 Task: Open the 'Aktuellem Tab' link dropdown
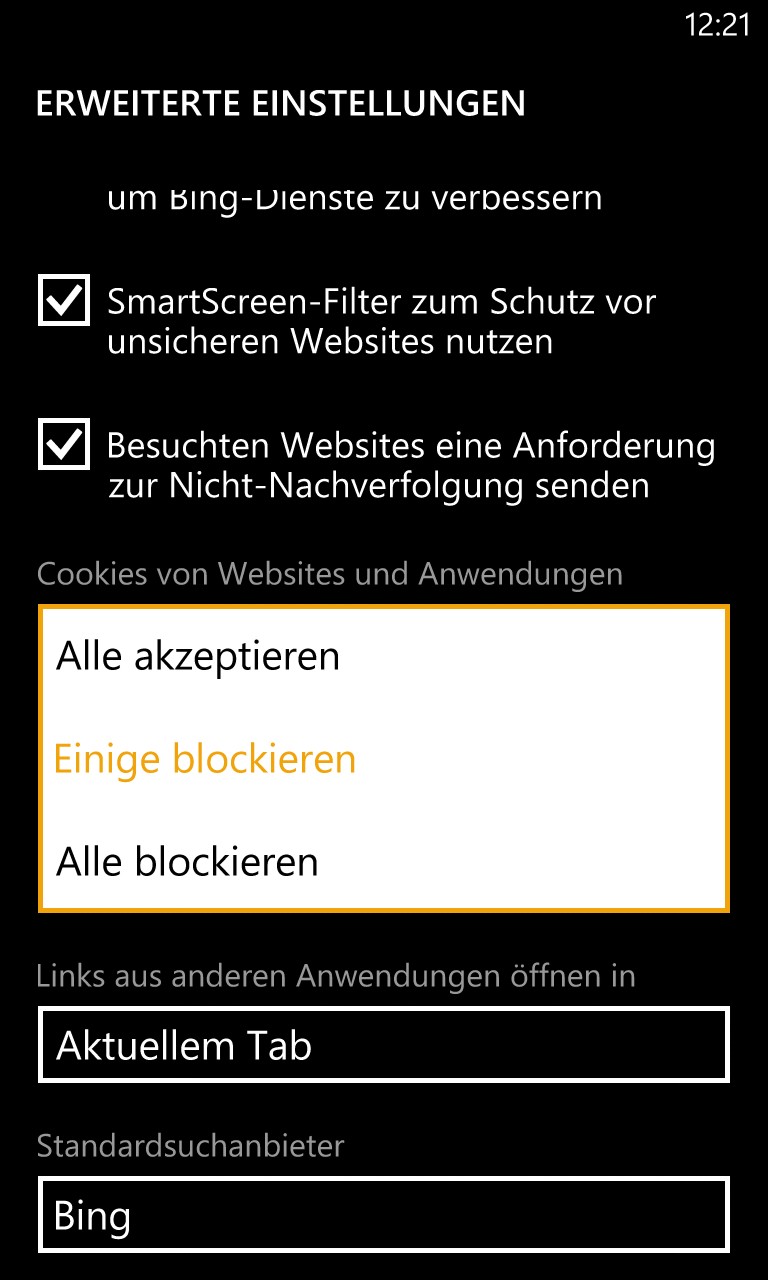click(x=384, y=1045)
